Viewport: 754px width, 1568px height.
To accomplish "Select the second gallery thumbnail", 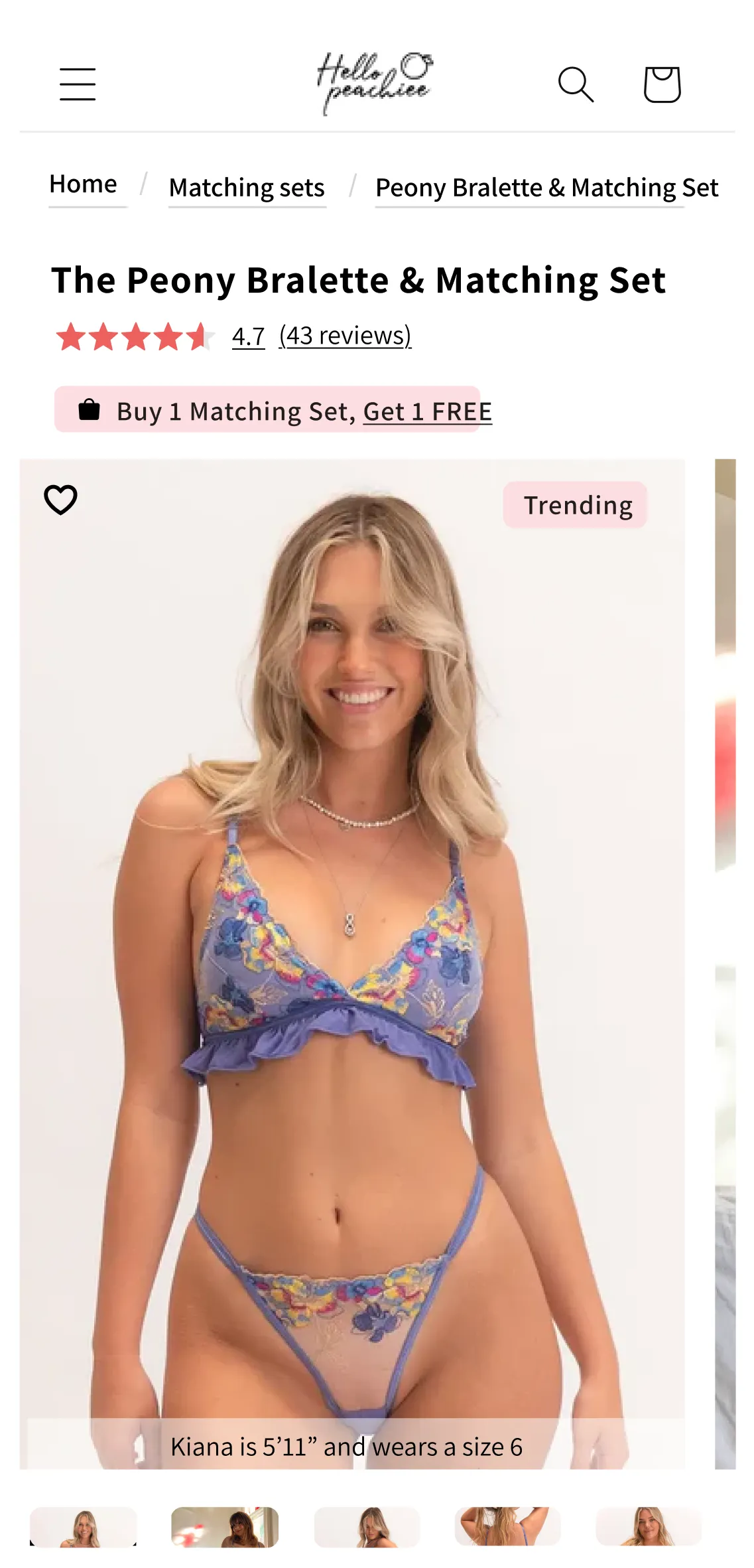I will tap(225, 1526).
